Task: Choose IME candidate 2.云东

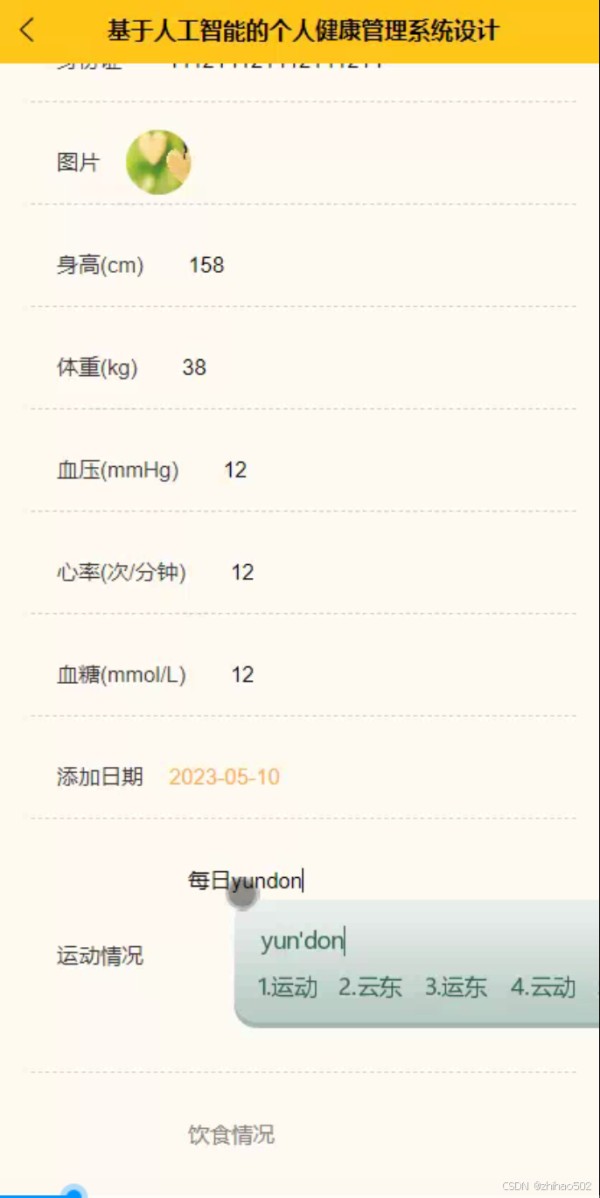Action: (370, 988)
